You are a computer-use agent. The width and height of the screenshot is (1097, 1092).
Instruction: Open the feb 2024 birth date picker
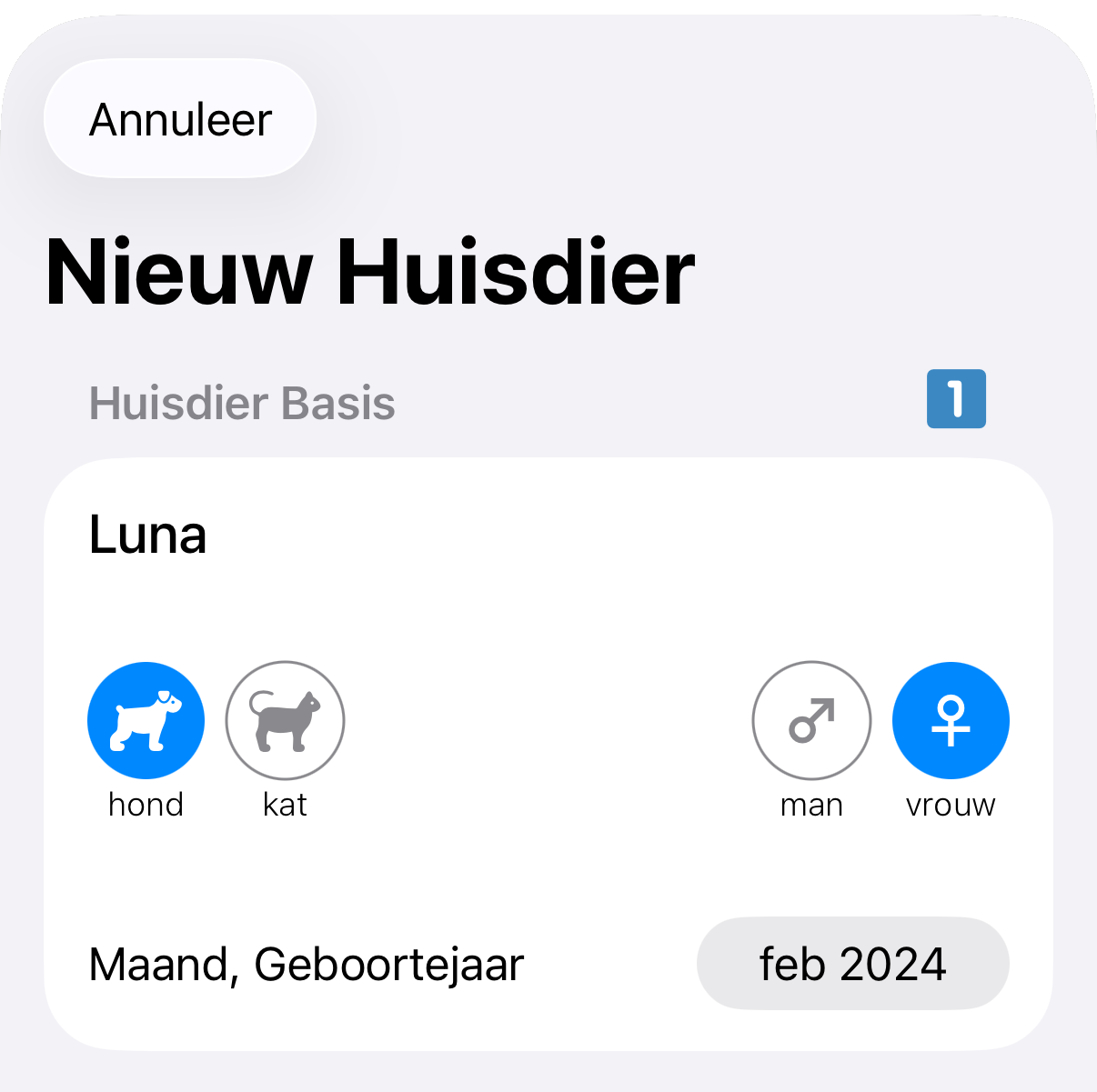(x=852, y=964)
